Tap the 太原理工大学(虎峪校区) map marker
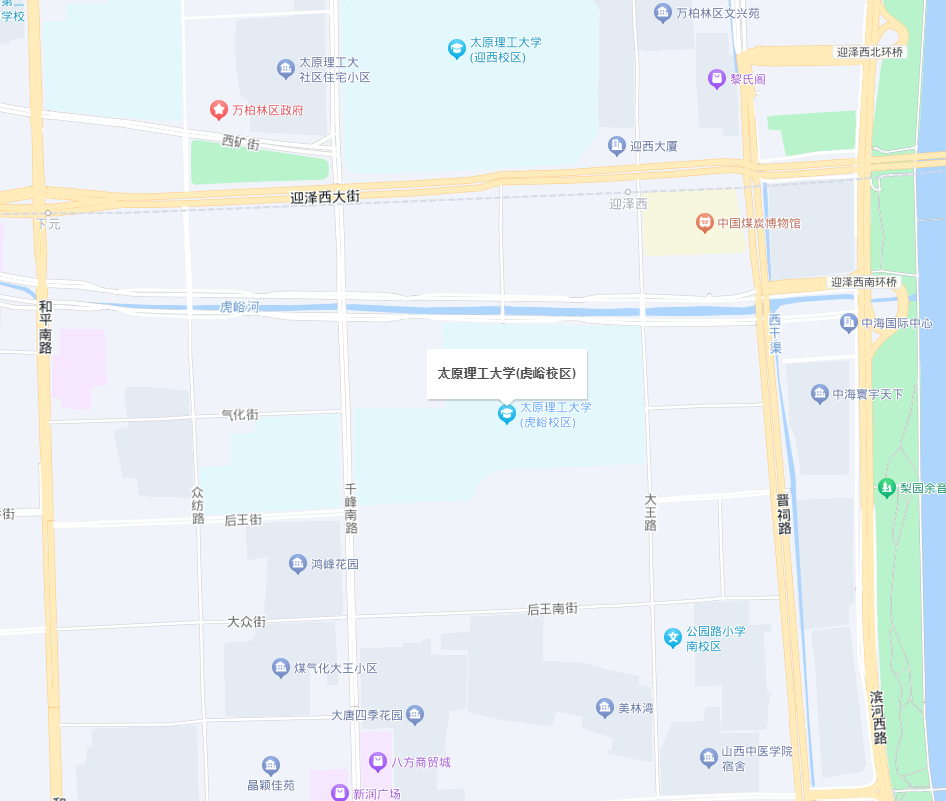The height and width of the screenshot is (801, 946). (x=507, y=414)
